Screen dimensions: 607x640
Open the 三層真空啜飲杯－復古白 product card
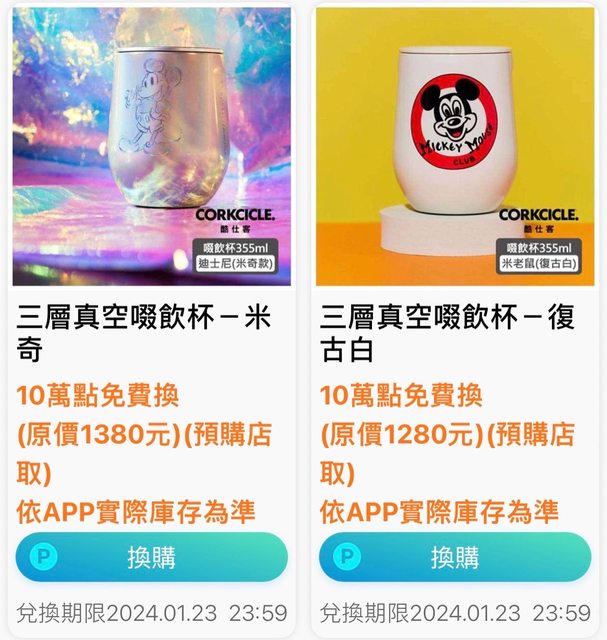455,147
